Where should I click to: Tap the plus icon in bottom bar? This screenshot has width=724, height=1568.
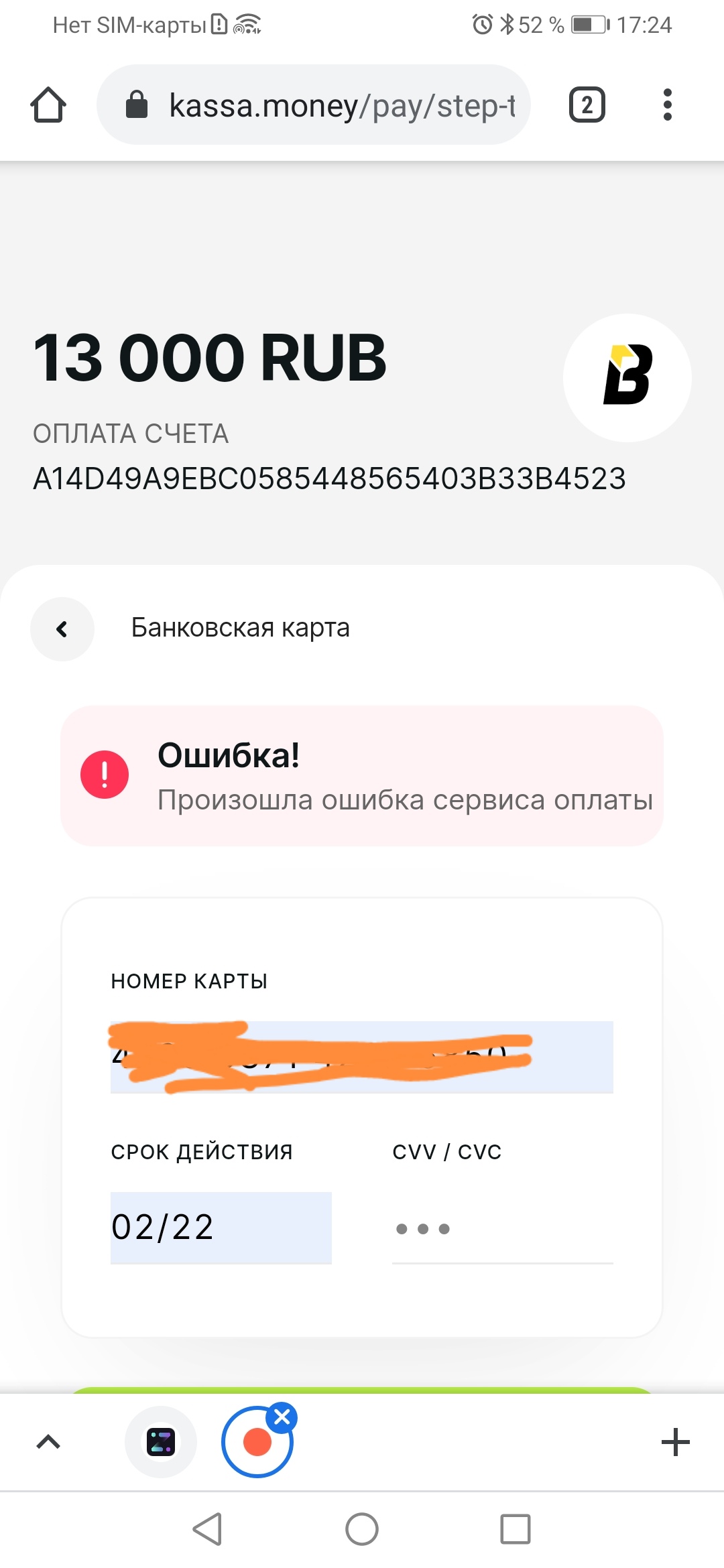pyautogui.click(x=676, y=1442)
